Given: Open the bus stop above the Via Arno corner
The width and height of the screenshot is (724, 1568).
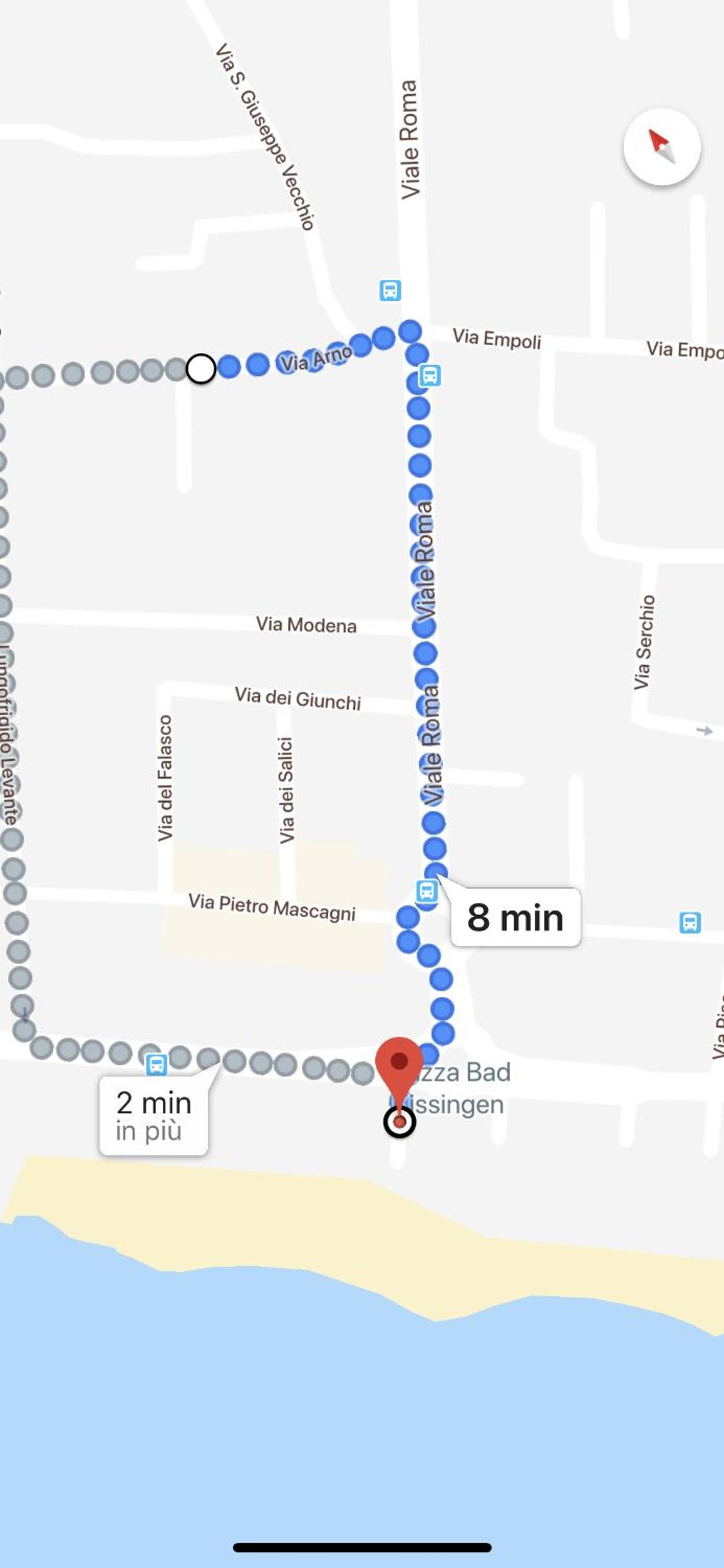Looking at the screenshot, I should click(x=390, y=290).
